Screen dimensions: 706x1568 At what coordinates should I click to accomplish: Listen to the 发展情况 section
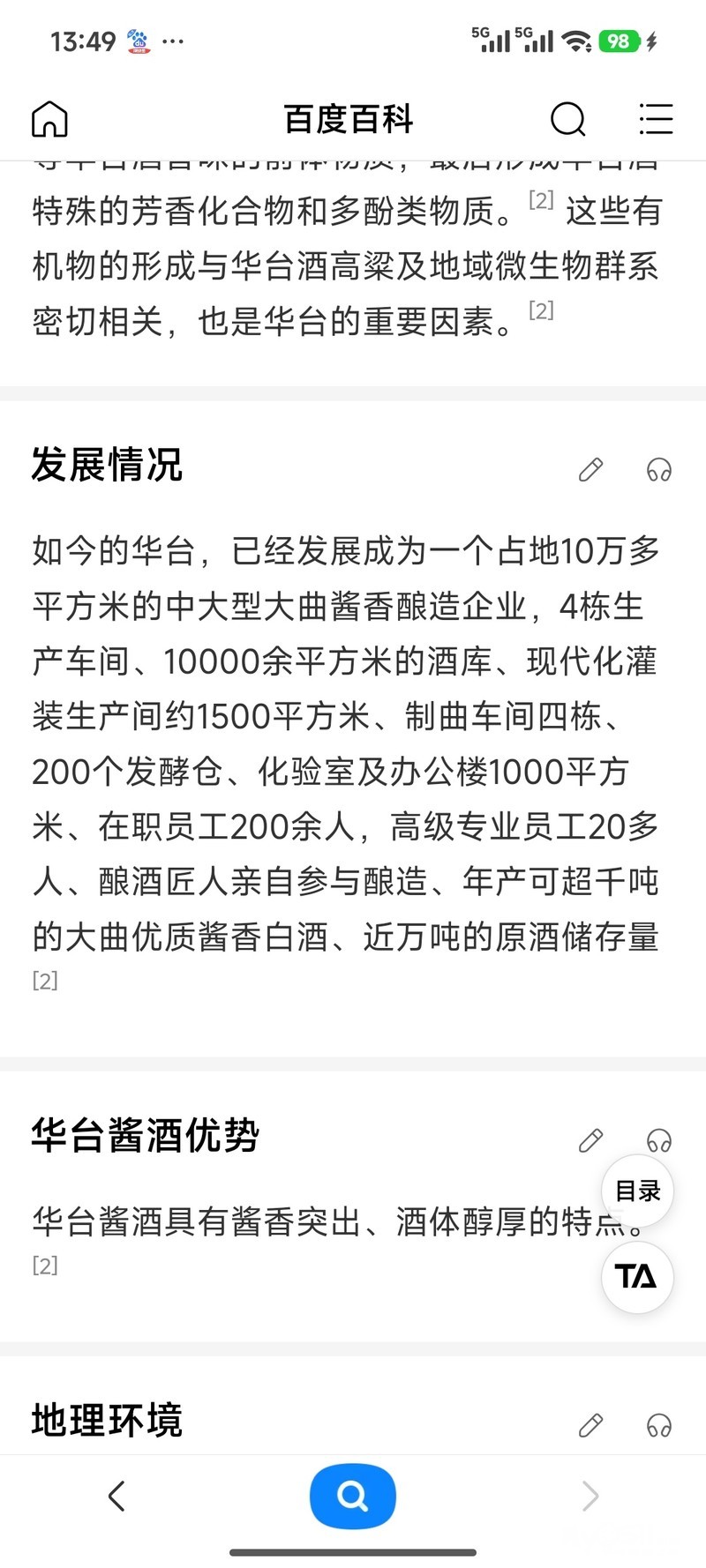[659, 470]
